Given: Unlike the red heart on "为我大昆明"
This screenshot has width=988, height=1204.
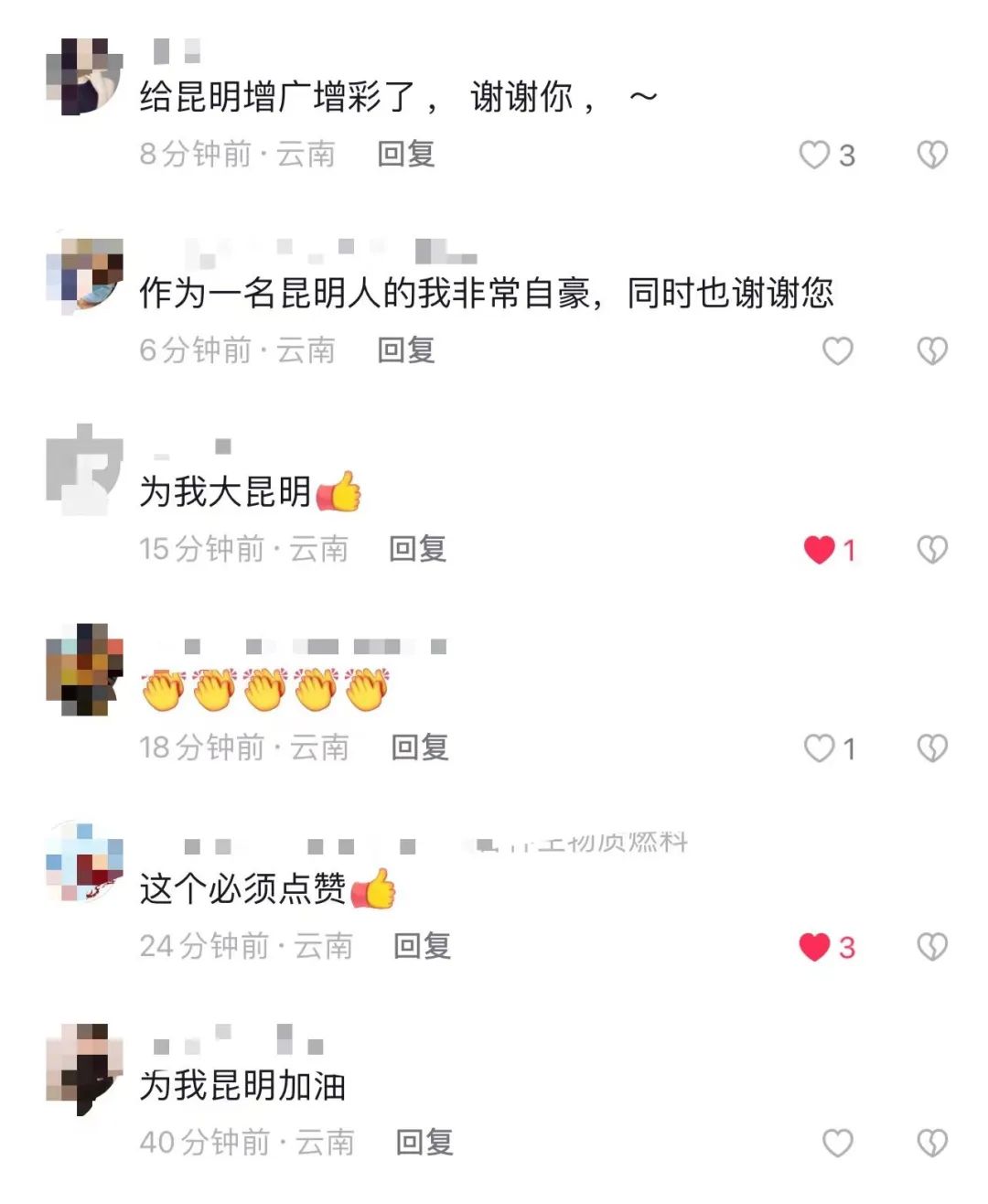Looking at the screenshot, I should coord(813,549).
